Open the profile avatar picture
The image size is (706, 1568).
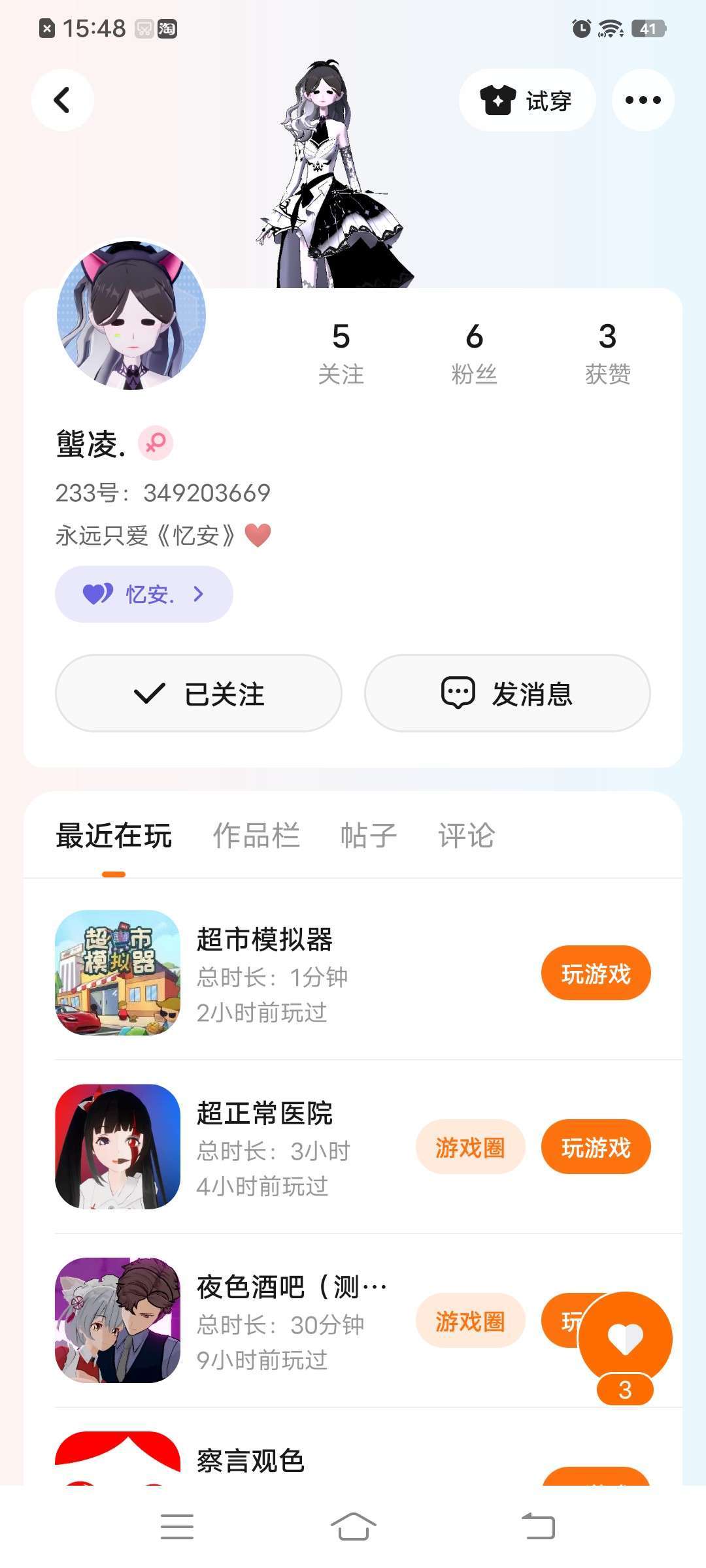click(x=131, y=316)
